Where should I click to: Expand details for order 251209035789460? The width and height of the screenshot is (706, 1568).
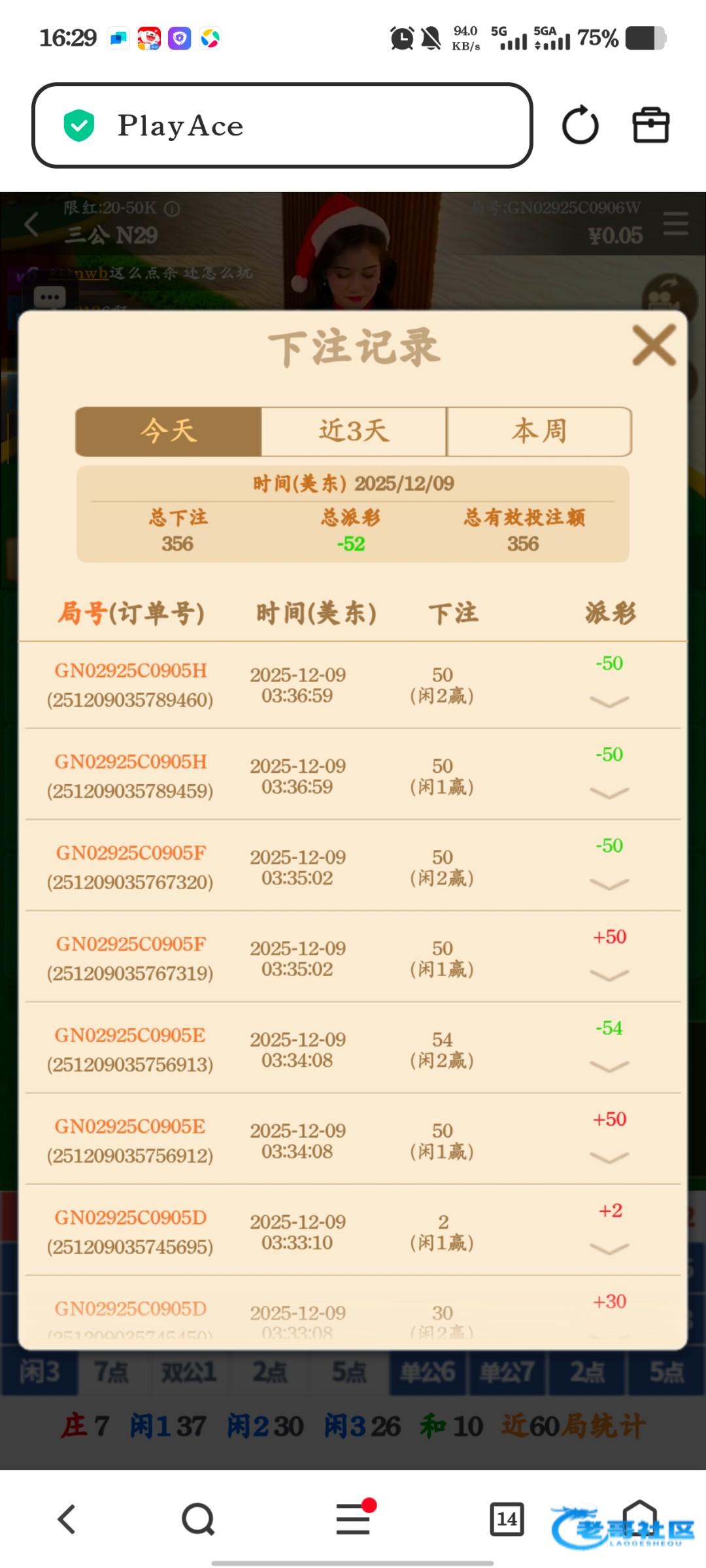click(609, 702)
